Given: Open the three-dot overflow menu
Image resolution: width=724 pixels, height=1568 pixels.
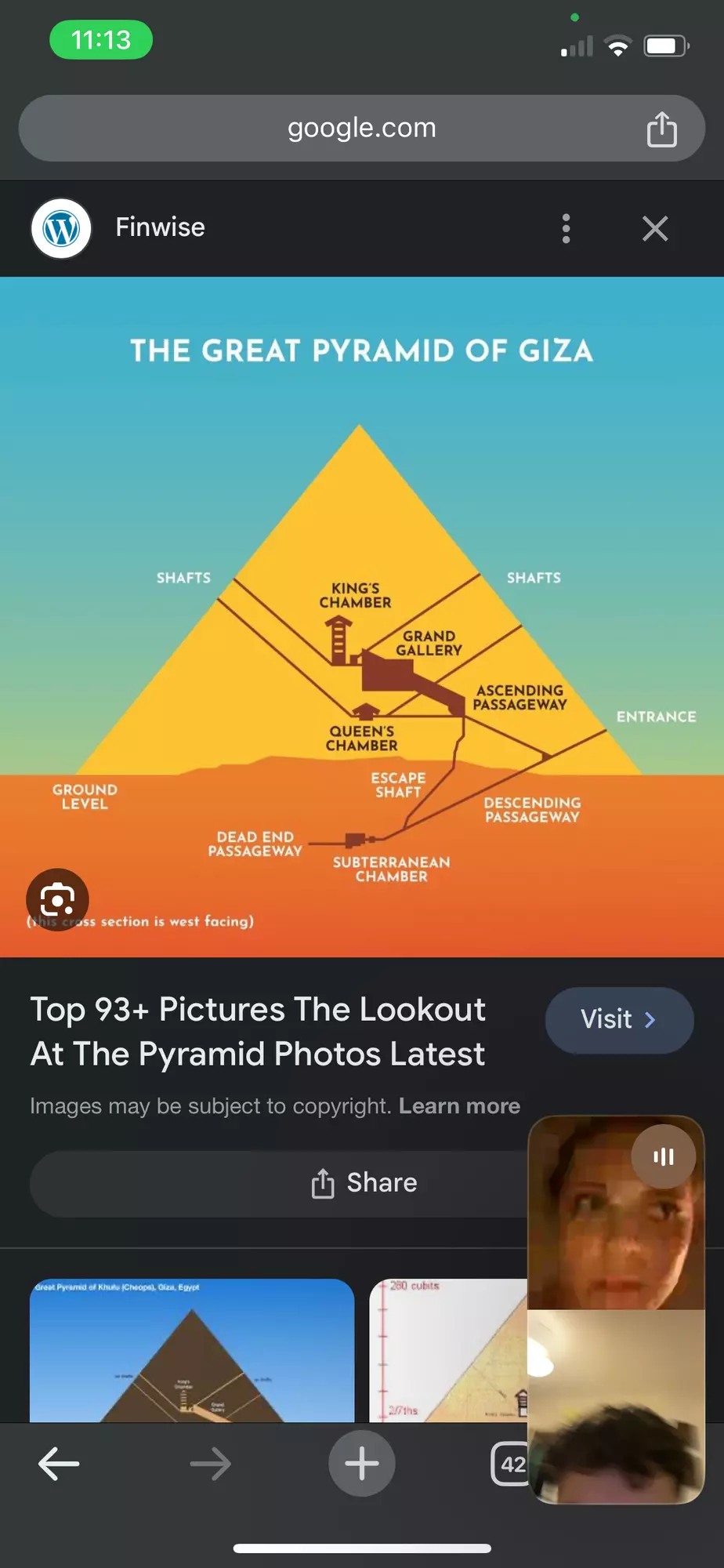Looking at the screenshot, I should 566,229.
